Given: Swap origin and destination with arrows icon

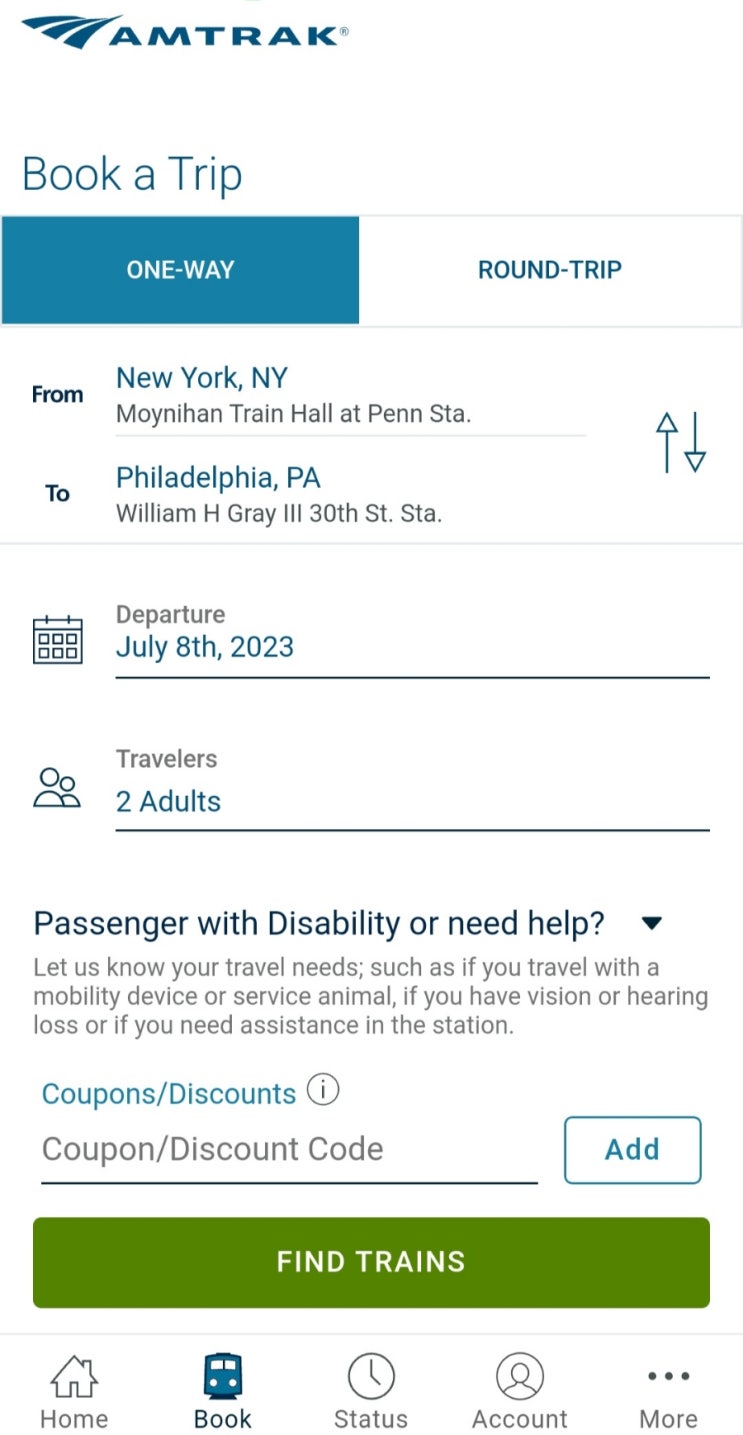Looking at the screenshot, I should pyautogui.click(x=679, y=442).
